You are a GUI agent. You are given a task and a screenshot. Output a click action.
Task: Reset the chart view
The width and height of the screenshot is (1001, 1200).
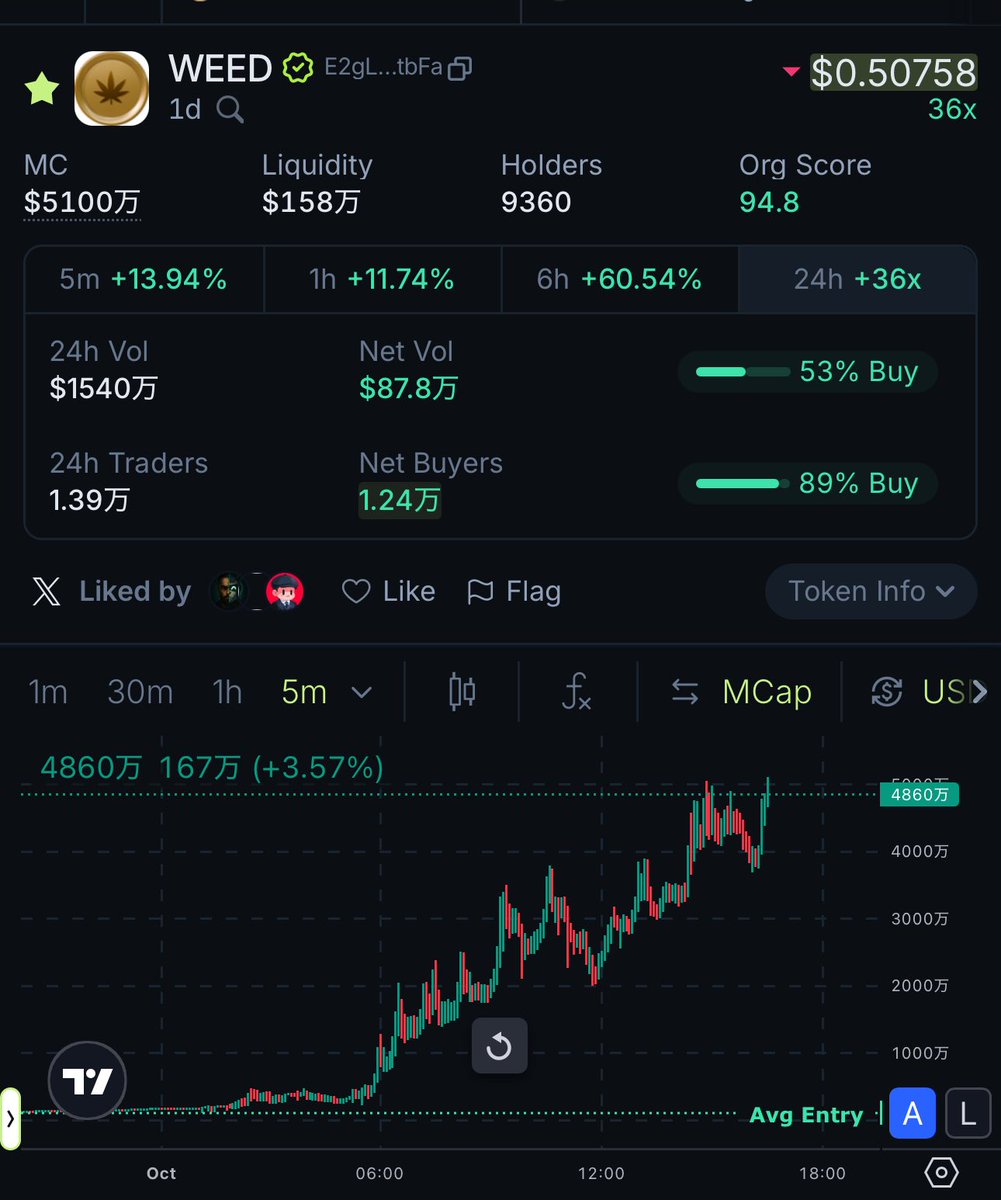click(x=499, y=1047)
